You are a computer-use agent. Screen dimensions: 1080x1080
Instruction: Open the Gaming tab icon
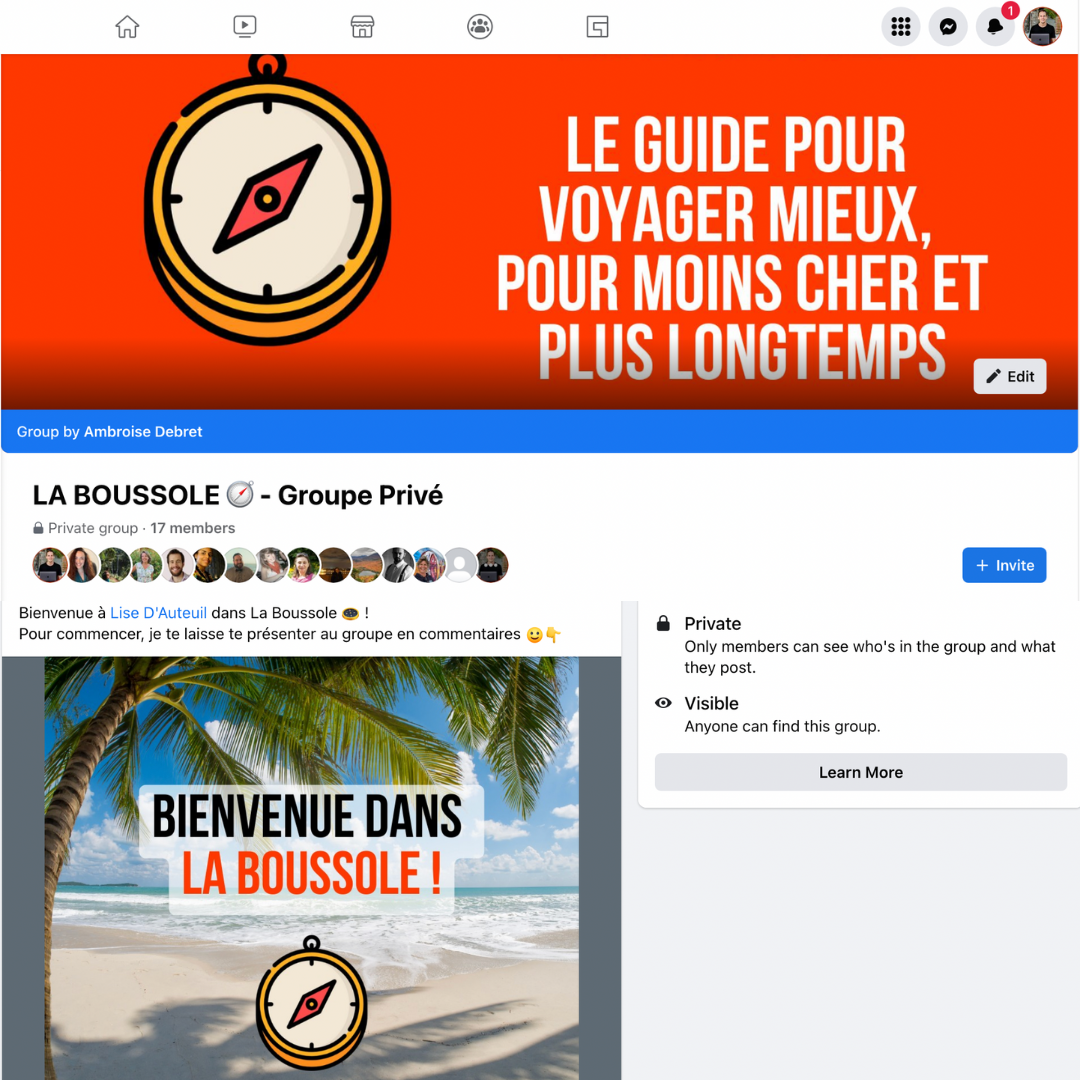[597, 27]
